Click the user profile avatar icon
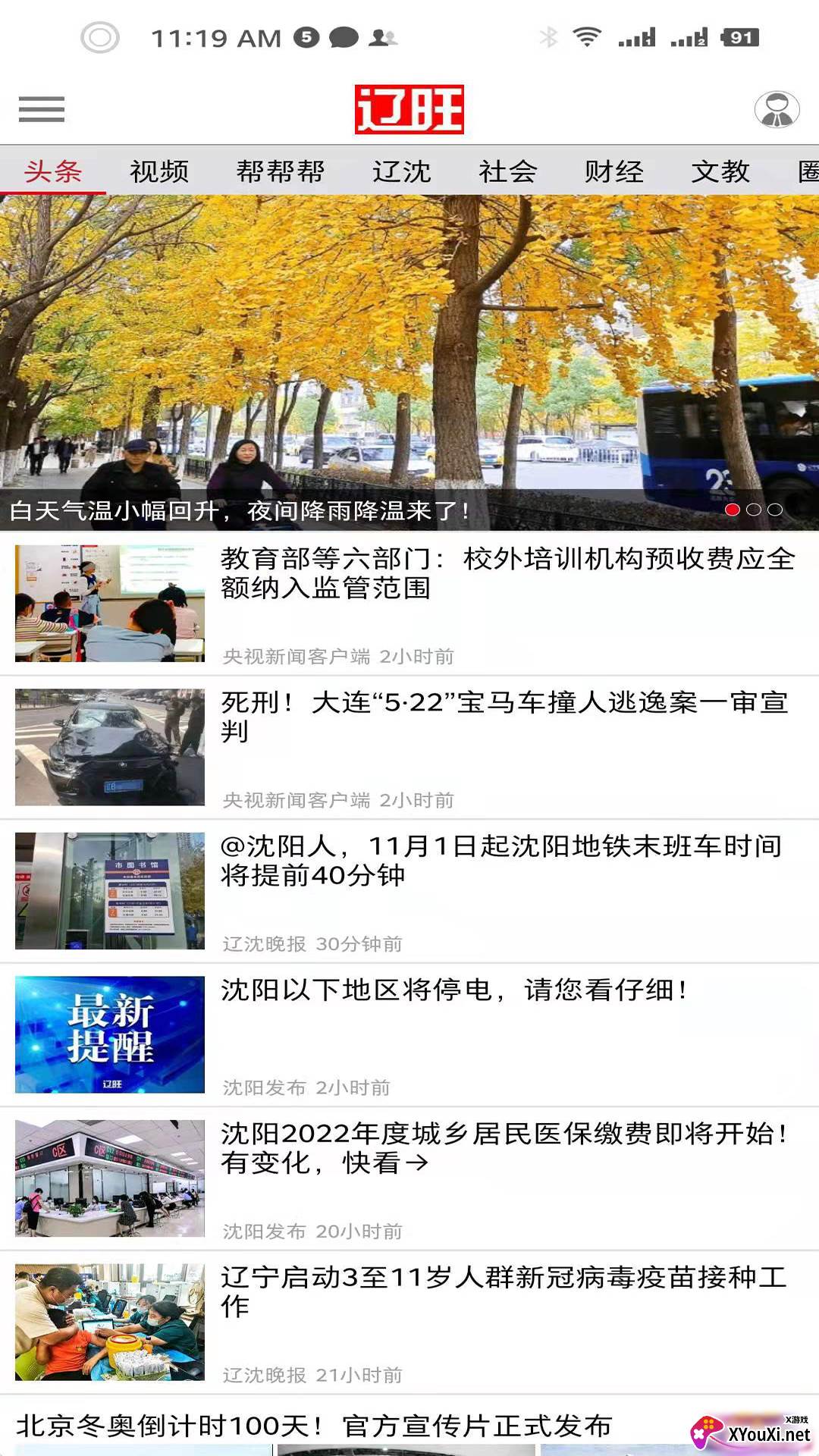Image resolution: width=819 pixels, height=1456 pixels. tap(776, 111)
